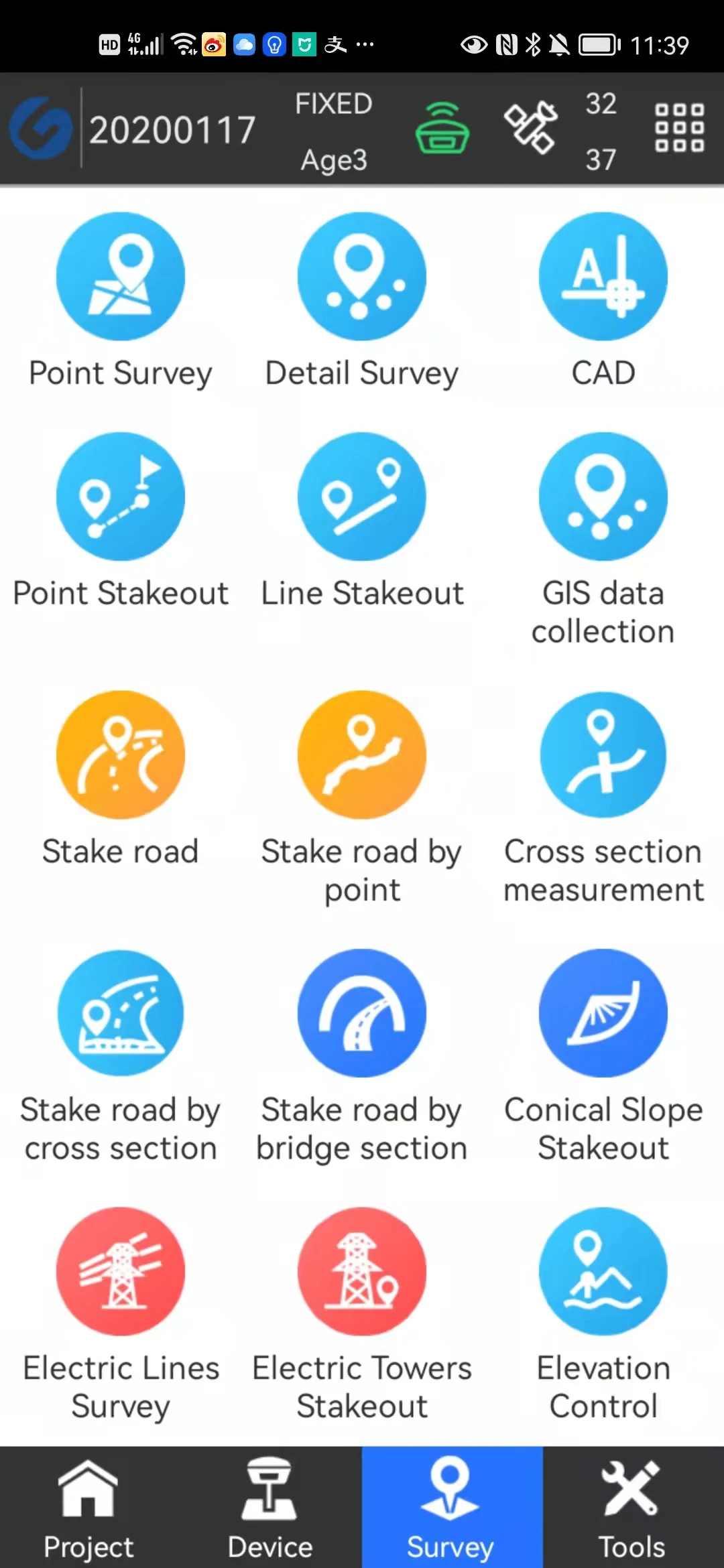Open Point Survey
The width and height of the screenshot is (724, 1568).
click(121, 277)
